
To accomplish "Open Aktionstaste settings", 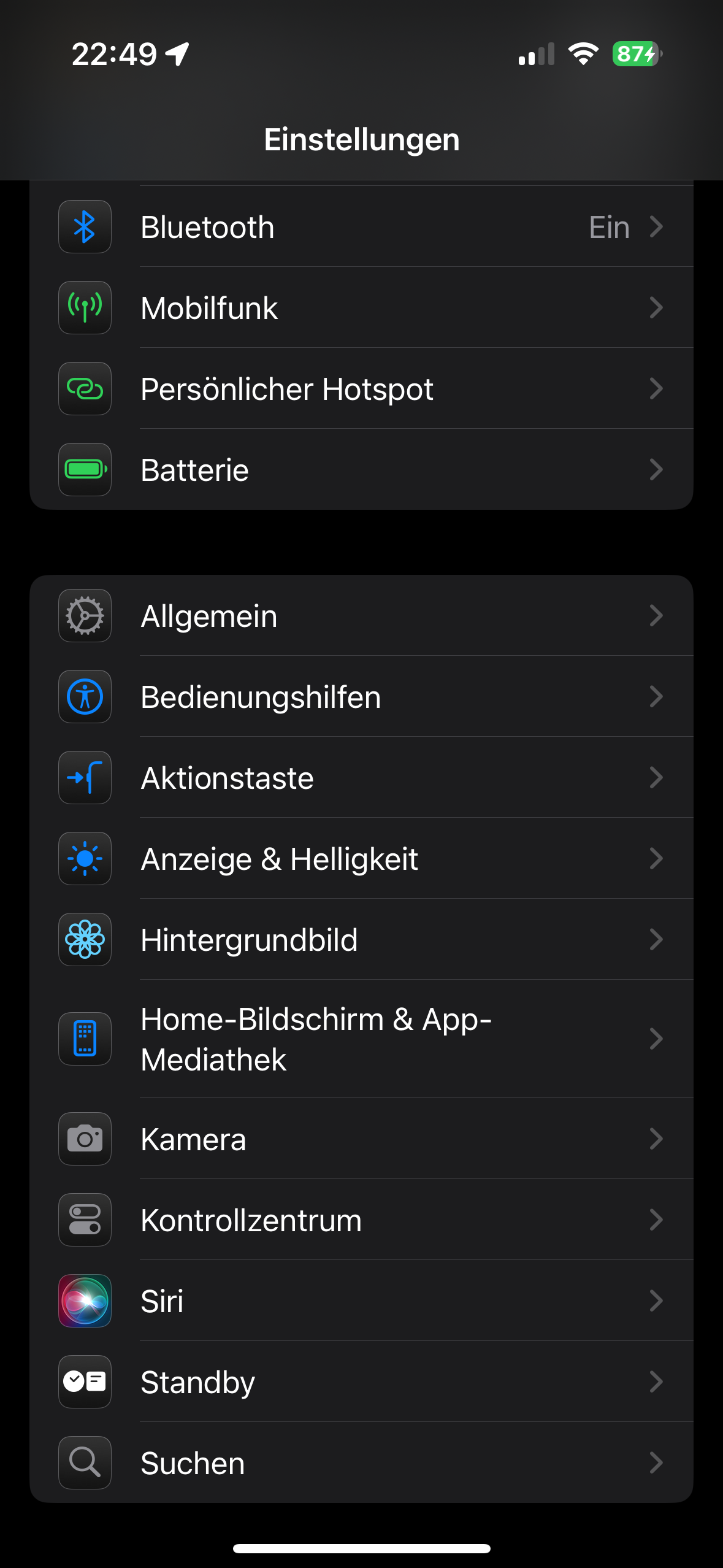I will [361, 778].
